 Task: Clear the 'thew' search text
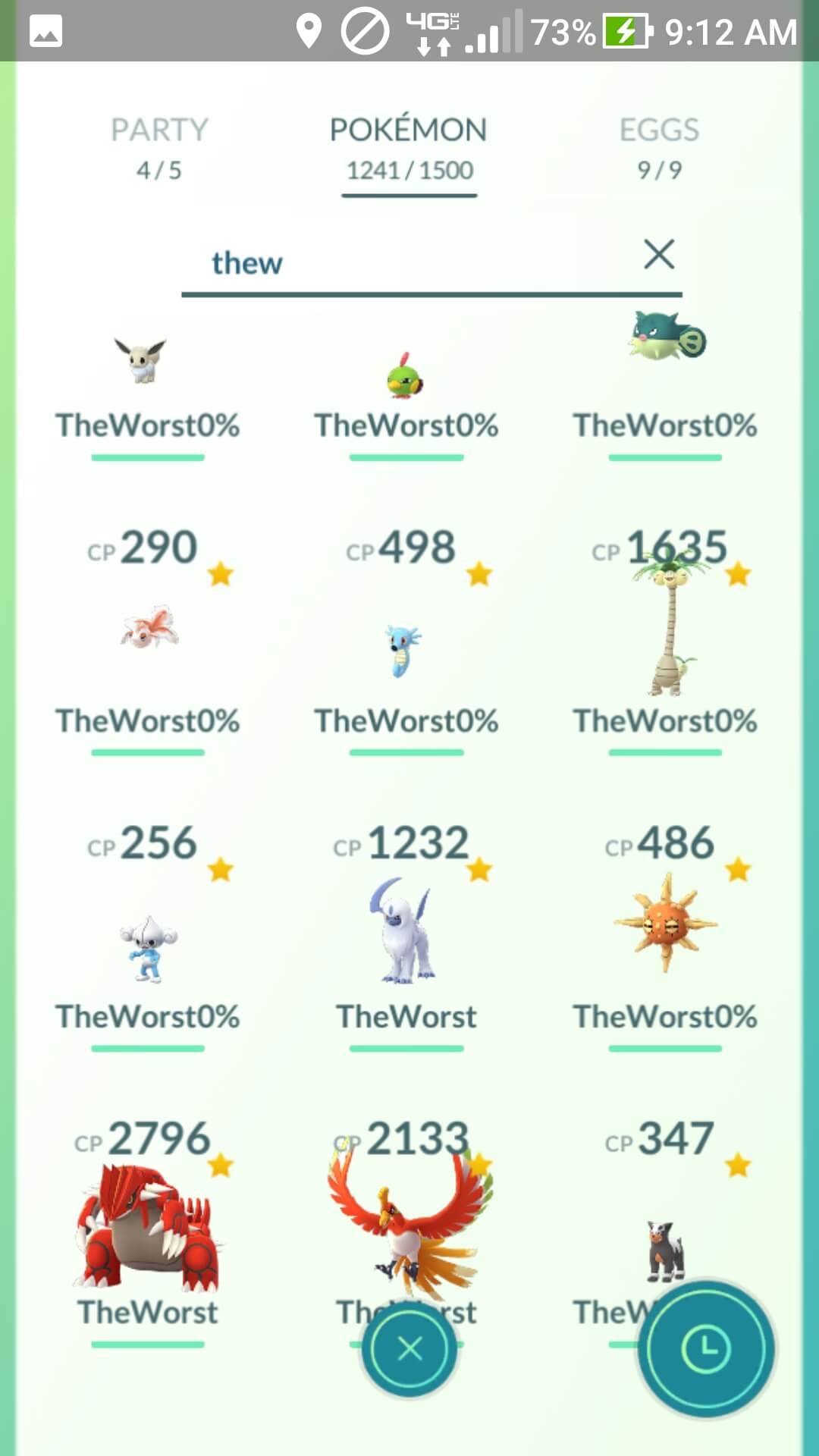pyautogui.click(x=659, y=254)
